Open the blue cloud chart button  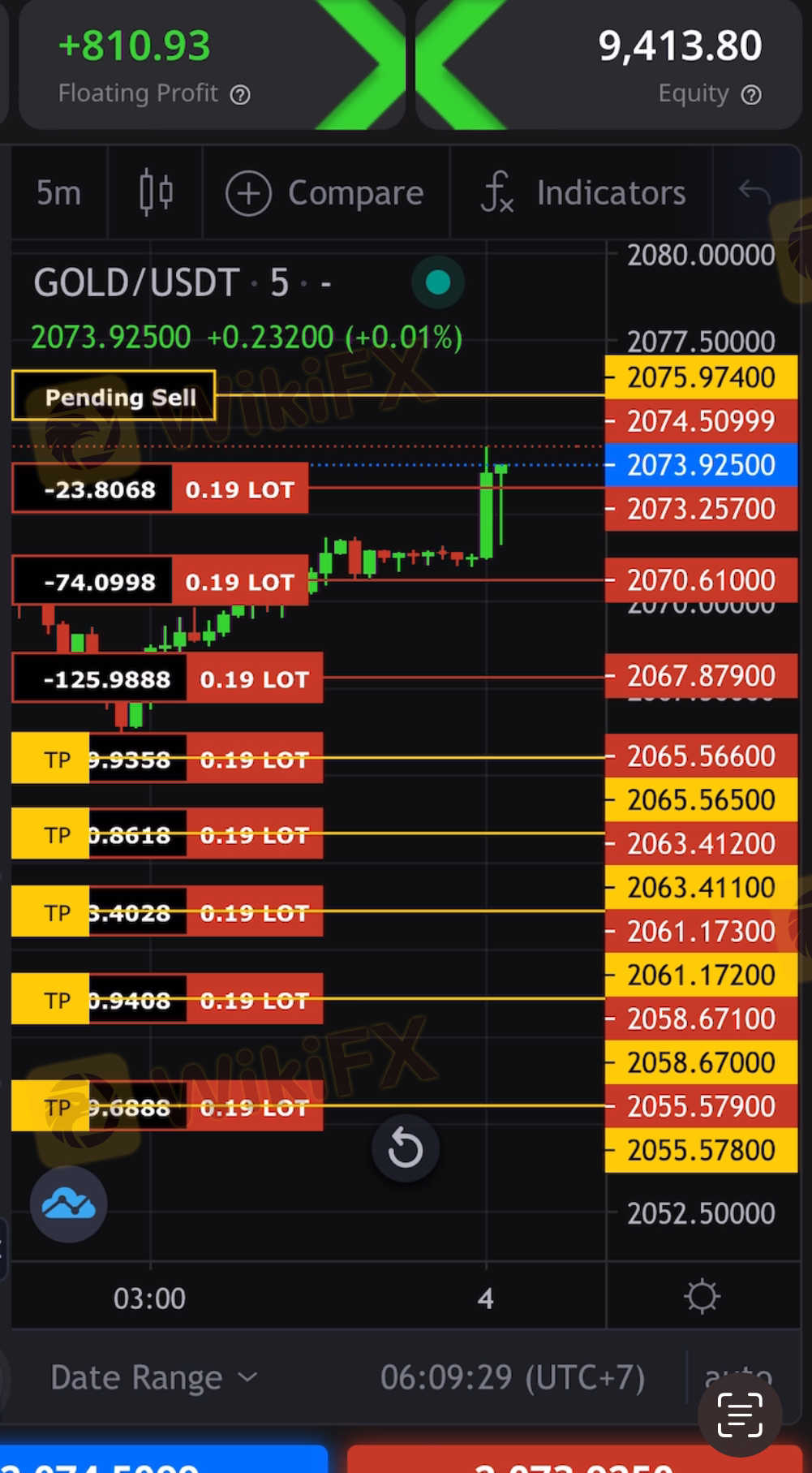pos(69,1204)
